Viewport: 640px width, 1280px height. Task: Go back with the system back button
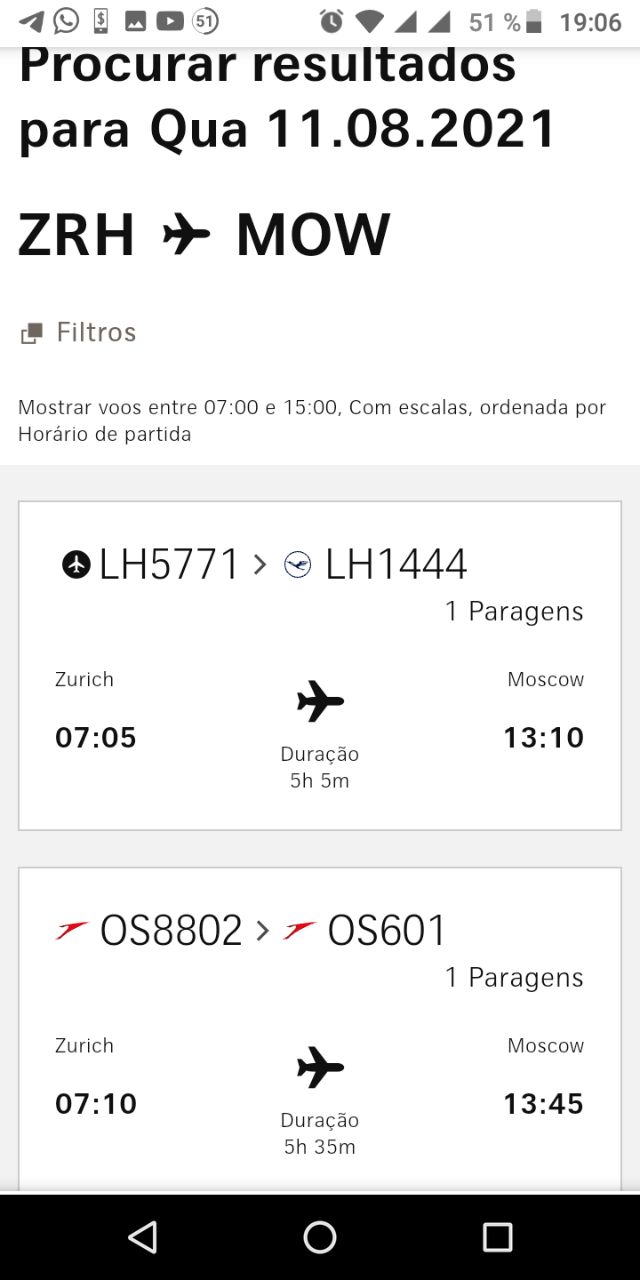(x=143, y=1237)
